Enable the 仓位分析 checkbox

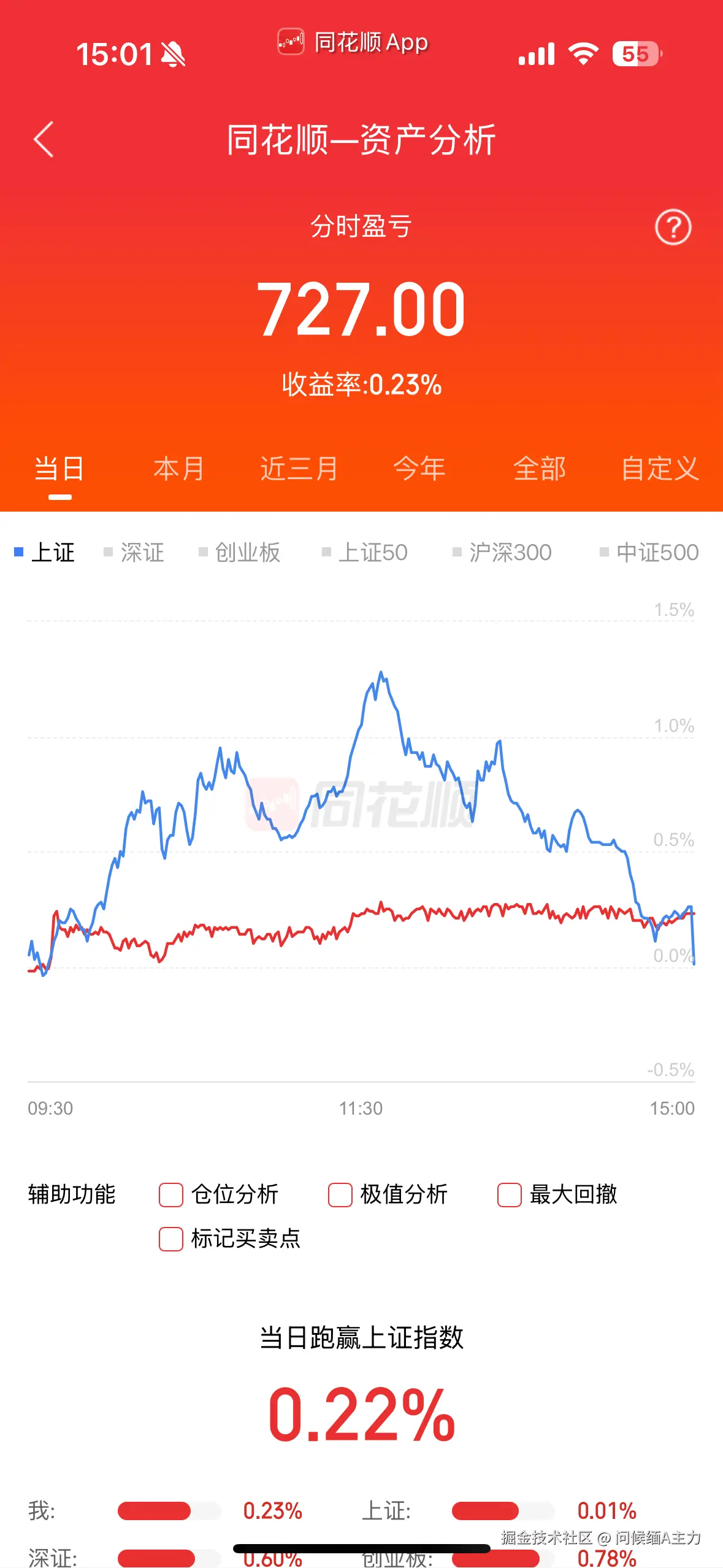tap(170, 1195)
